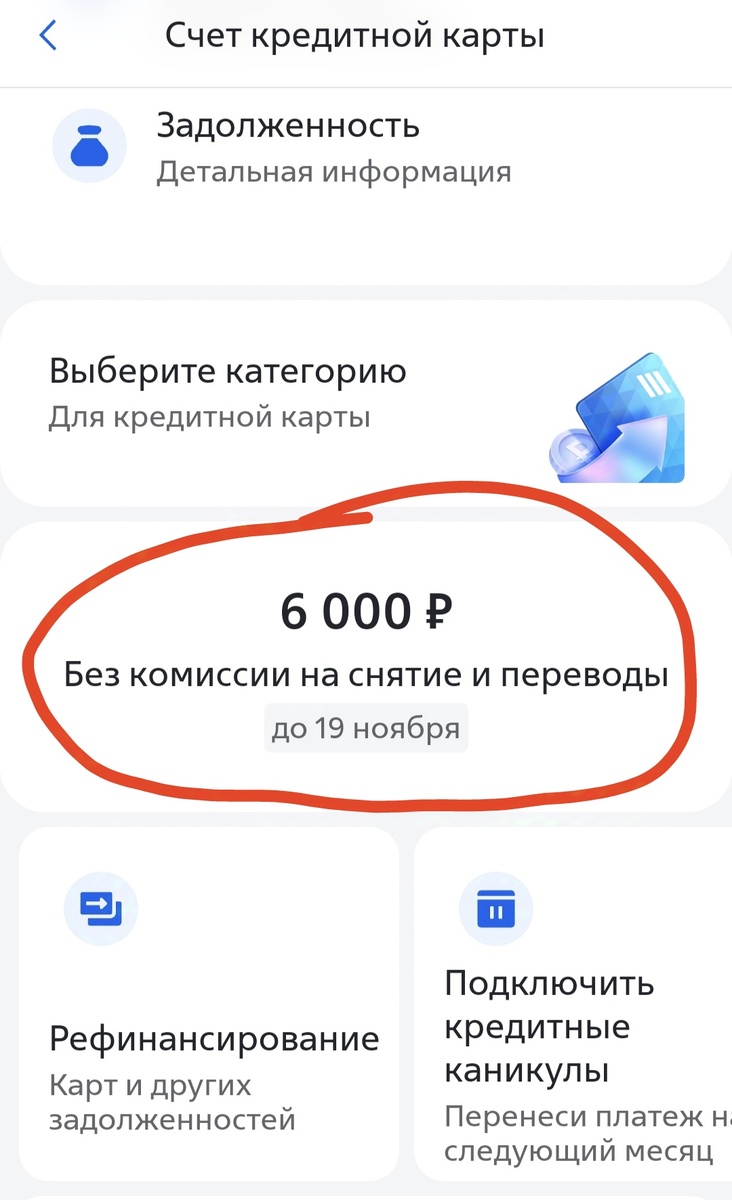Open Детальная информация under Задолженность
This screenshot has height=1200, width=732.
(334, 171)
